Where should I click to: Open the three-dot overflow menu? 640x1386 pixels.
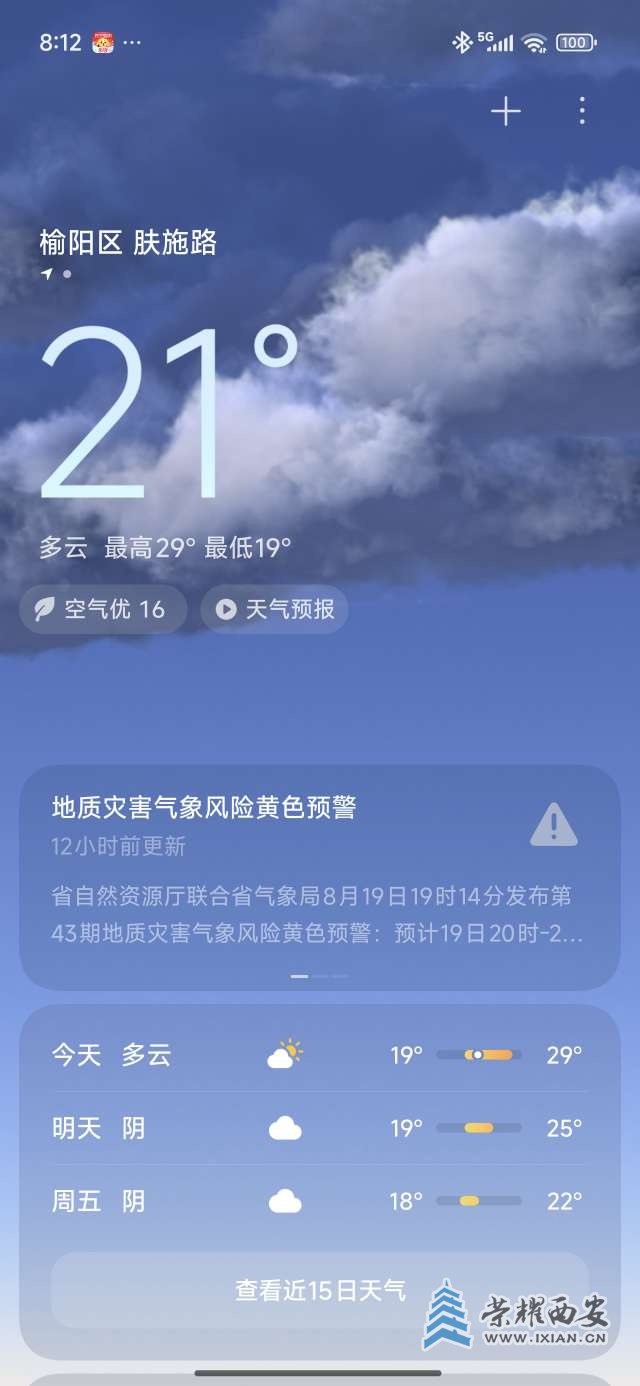tap(582, 111)
